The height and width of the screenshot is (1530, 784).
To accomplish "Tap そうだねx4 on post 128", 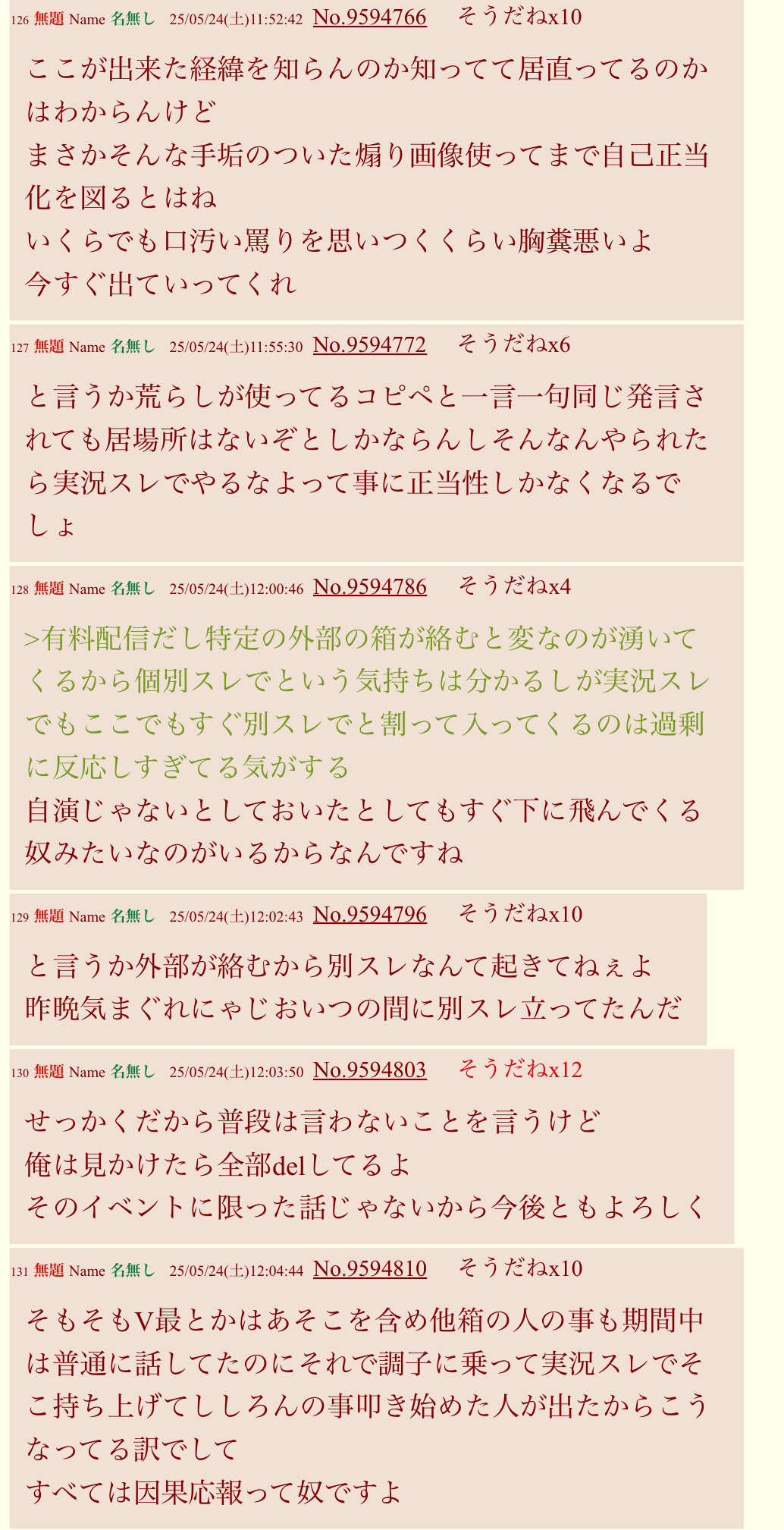I will [514, 586].
